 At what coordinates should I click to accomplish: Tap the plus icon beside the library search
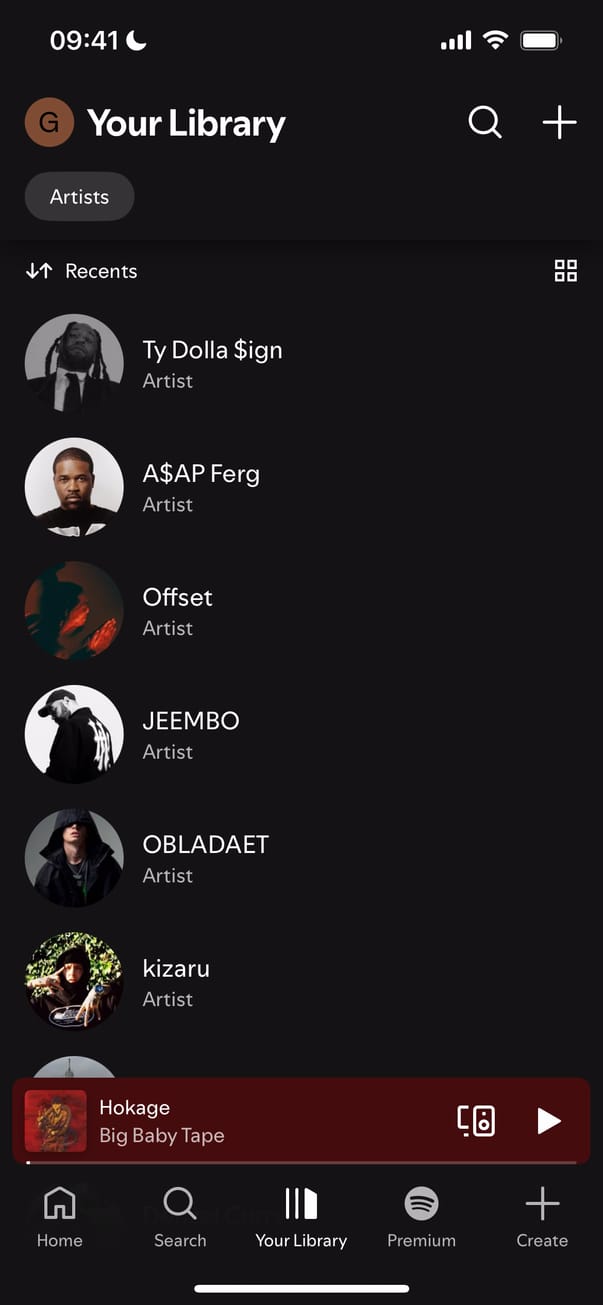pos(559,123)
